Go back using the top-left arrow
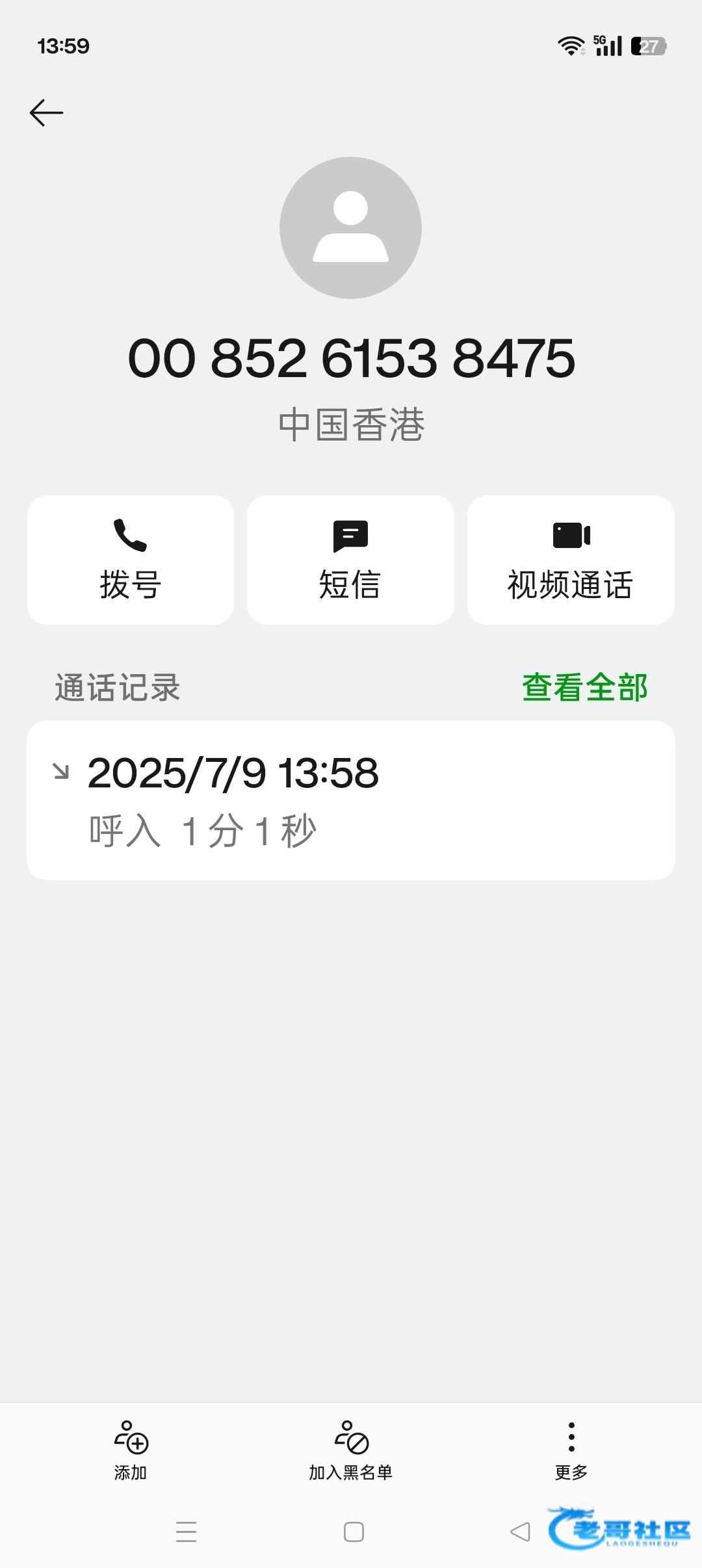 click(46, 113)
